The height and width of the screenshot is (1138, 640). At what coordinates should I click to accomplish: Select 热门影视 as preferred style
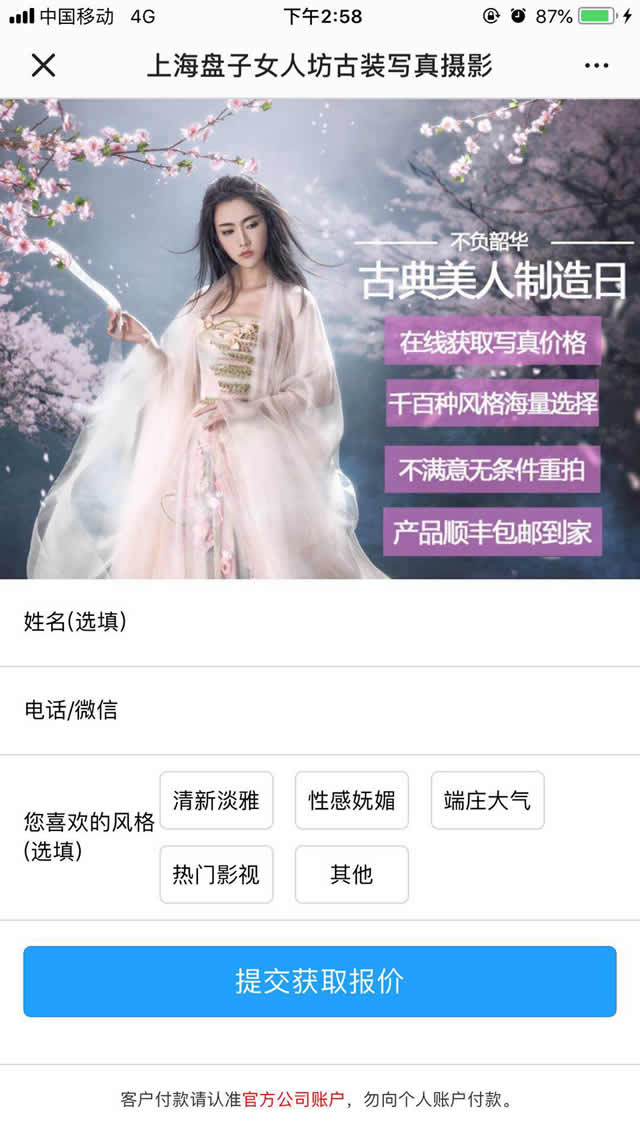click(x=216, y=874)
